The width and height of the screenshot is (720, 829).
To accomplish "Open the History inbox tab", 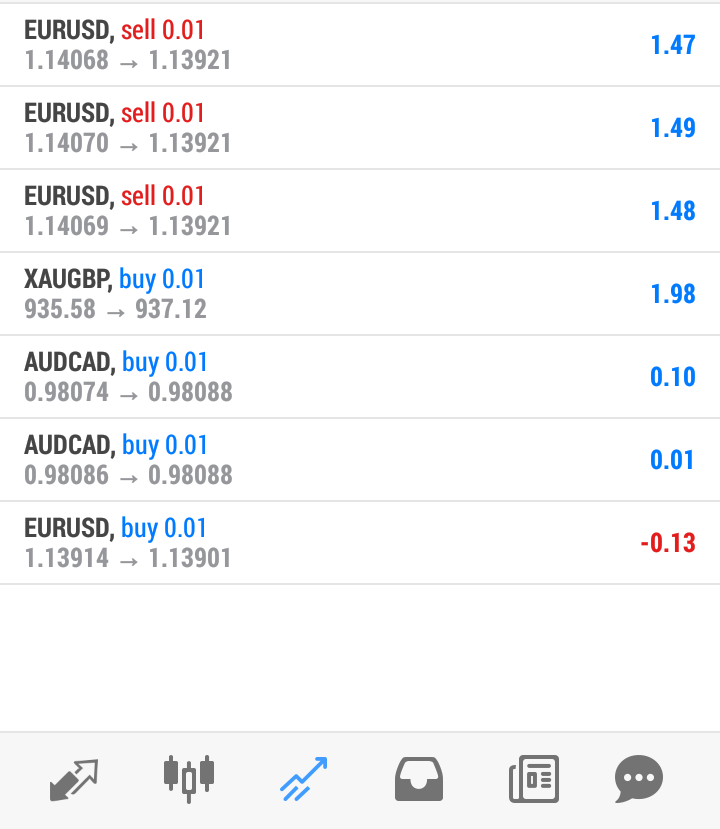I will 419,779.
